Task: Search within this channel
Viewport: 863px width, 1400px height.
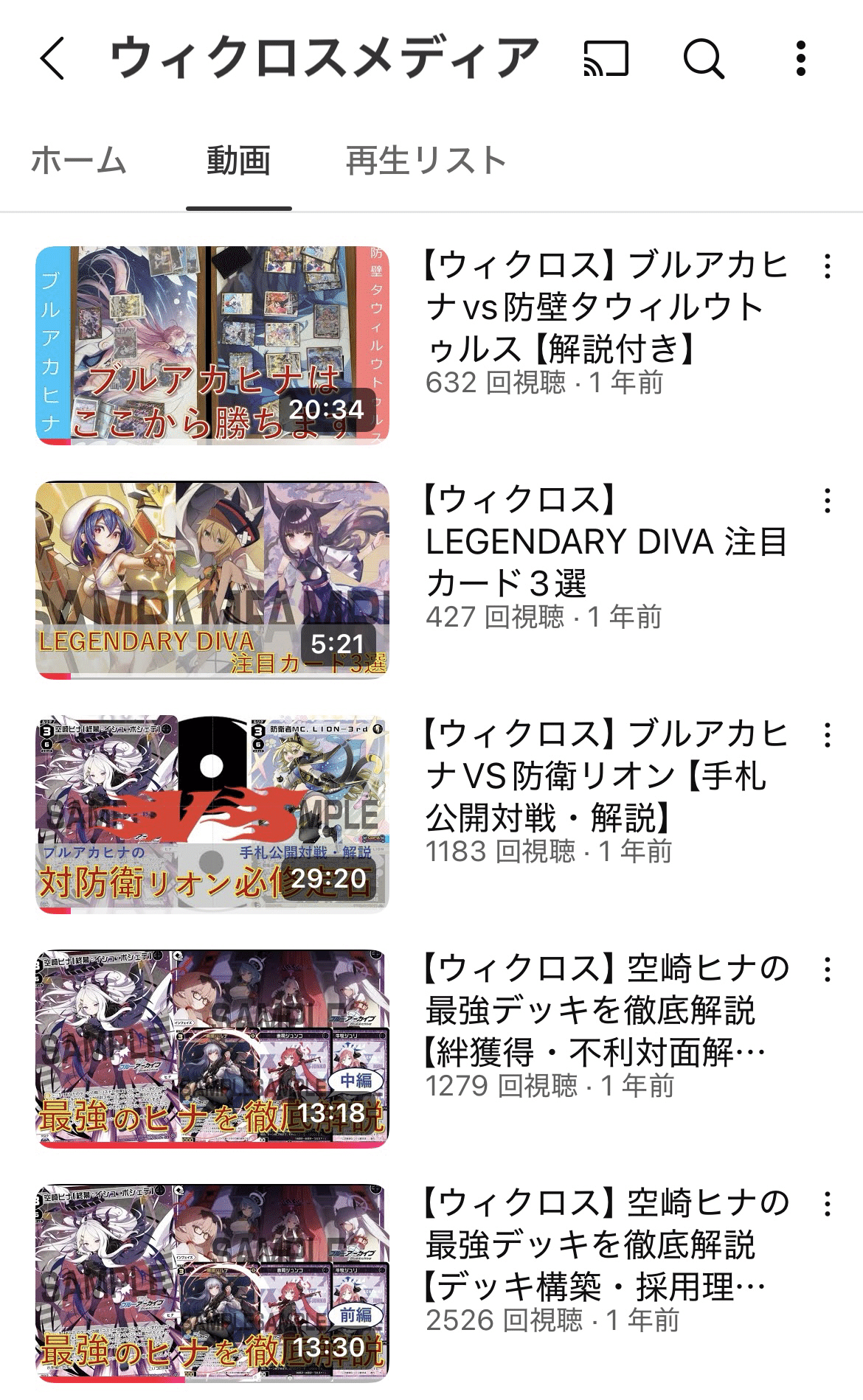Action: point(703,58)
